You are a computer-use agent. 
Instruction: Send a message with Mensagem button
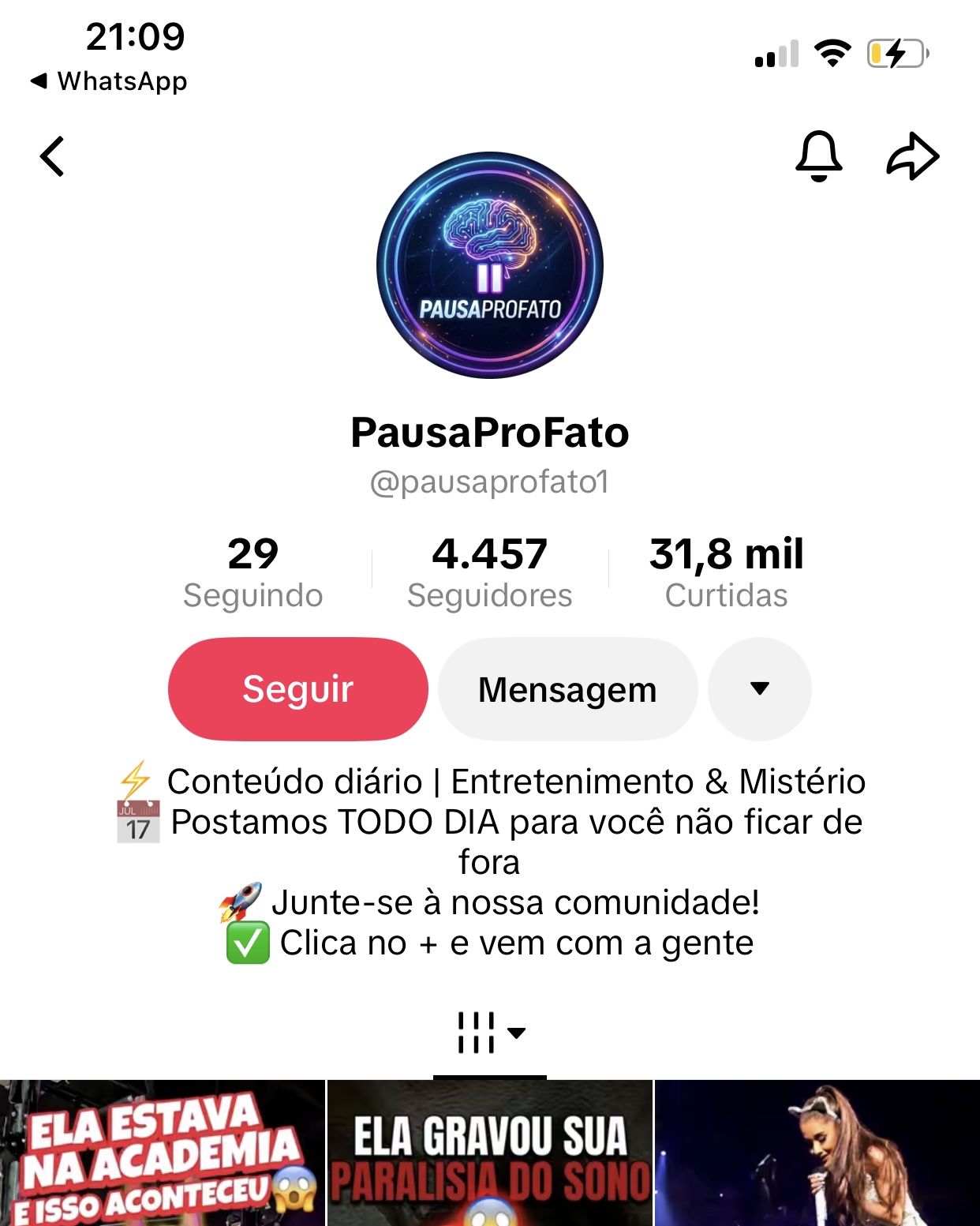coord(567,688)
